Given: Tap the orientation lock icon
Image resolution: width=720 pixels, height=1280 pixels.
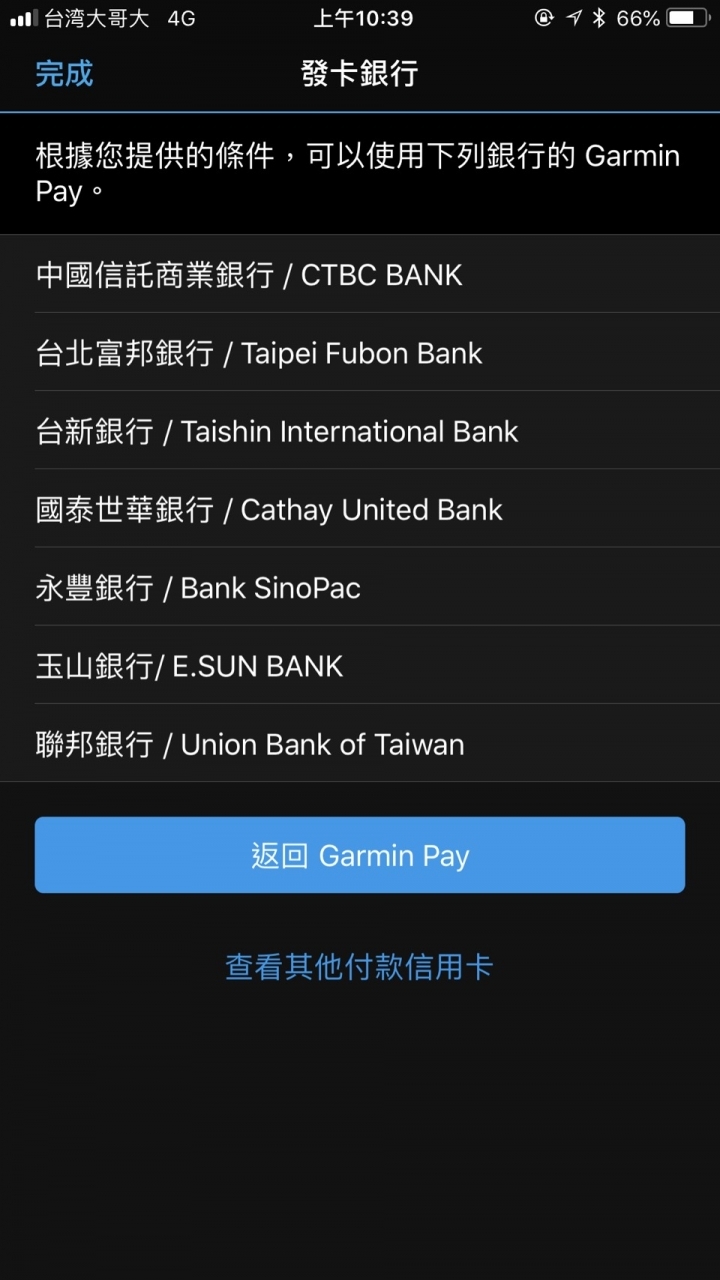Looking at the screenshot, I should click(545, 16).
